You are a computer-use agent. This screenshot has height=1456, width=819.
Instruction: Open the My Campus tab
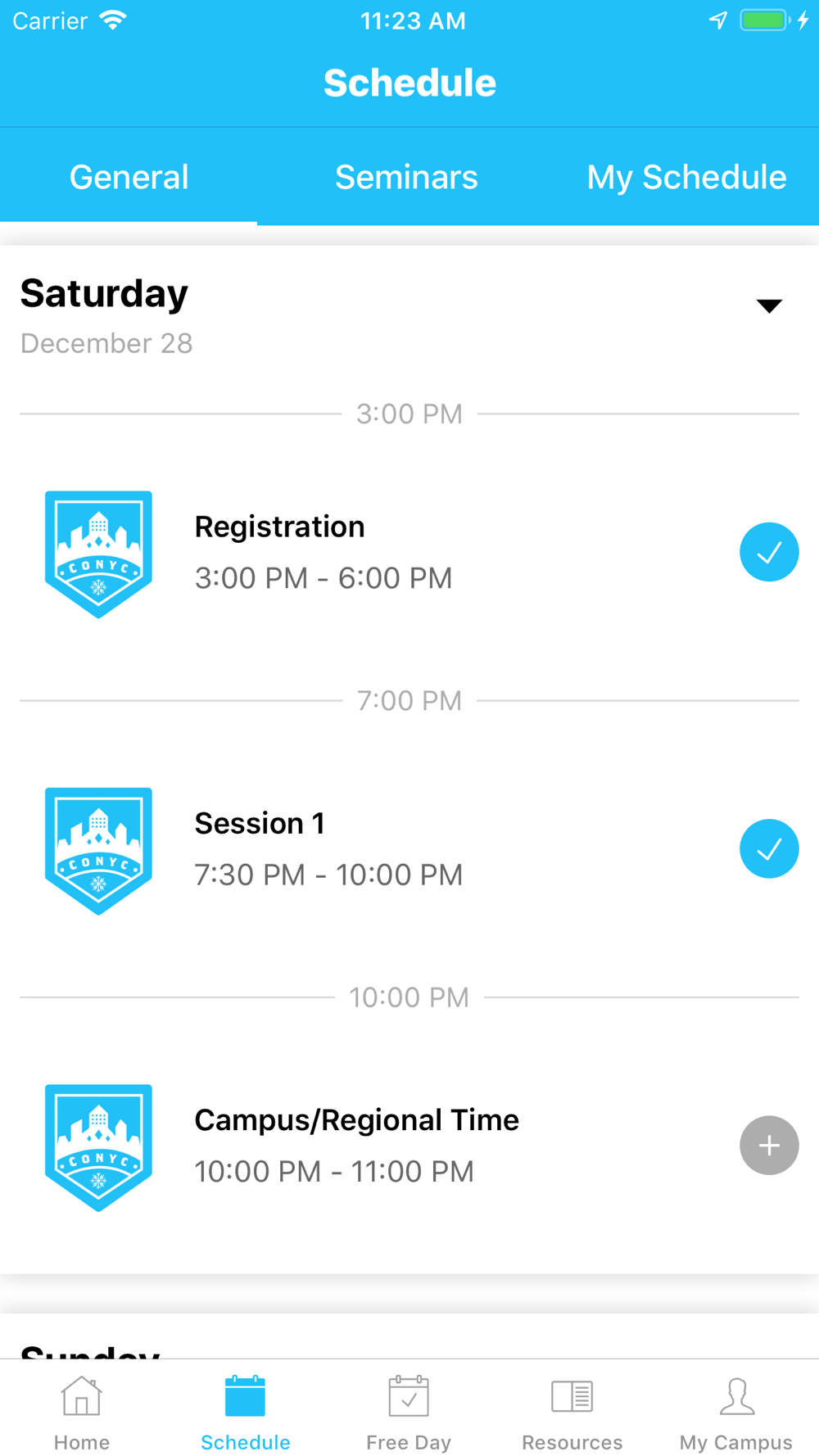point(736,1413)
